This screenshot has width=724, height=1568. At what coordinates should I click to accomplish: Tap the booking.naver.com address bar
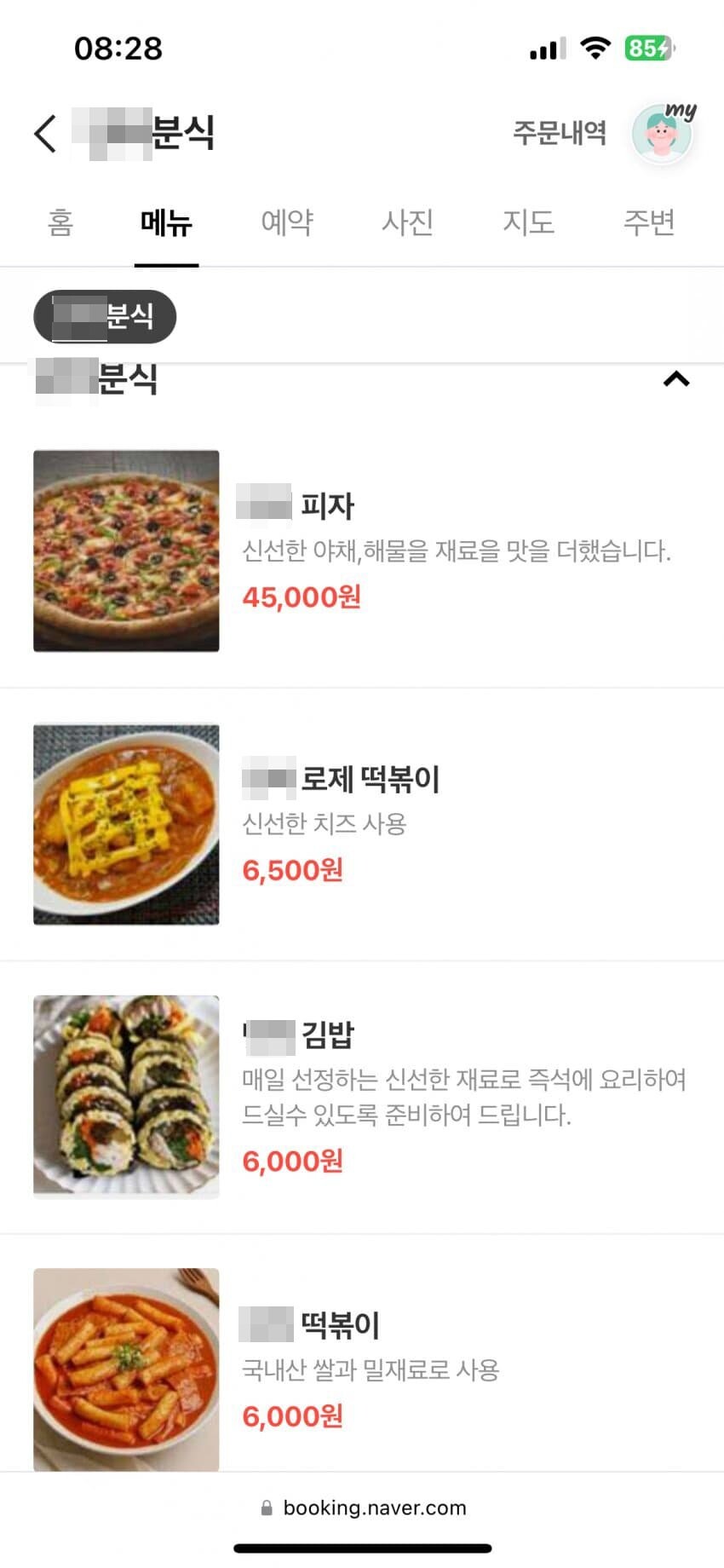[x=375, y=1507]
